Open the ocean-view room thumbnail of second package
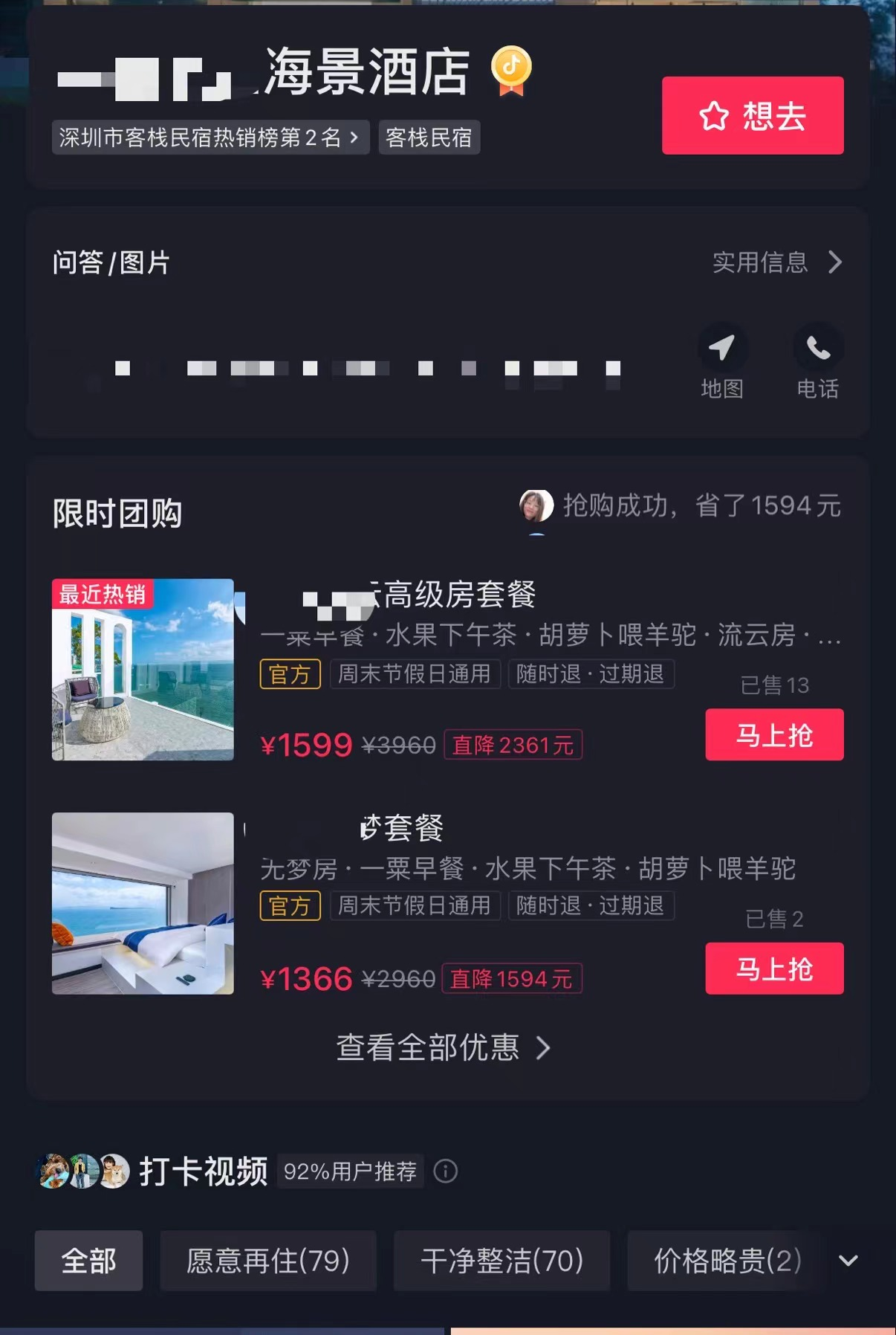Image resolution: width=896 pixels, height=1335 pixels. (x=143, y=905)
